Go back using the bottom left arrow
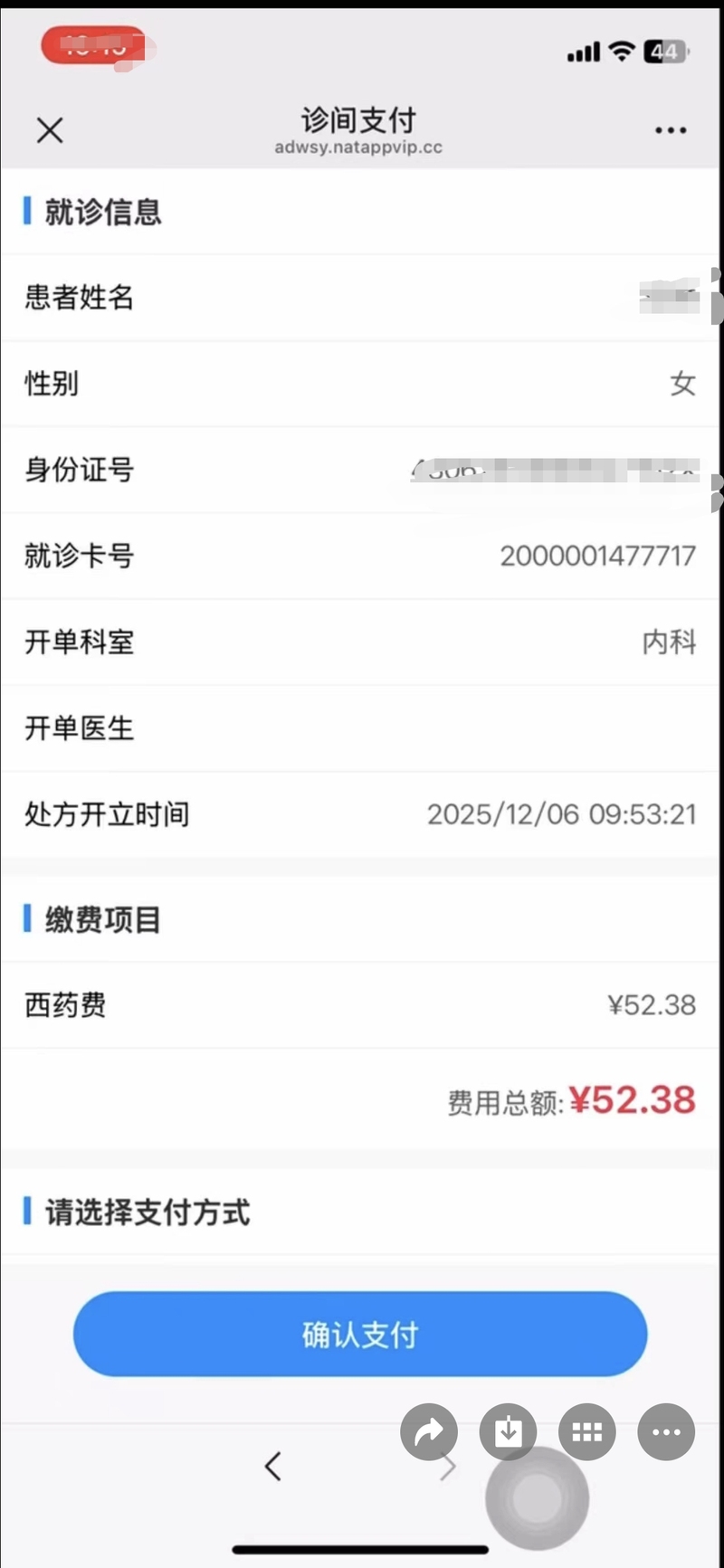 tap(272, 1466)
